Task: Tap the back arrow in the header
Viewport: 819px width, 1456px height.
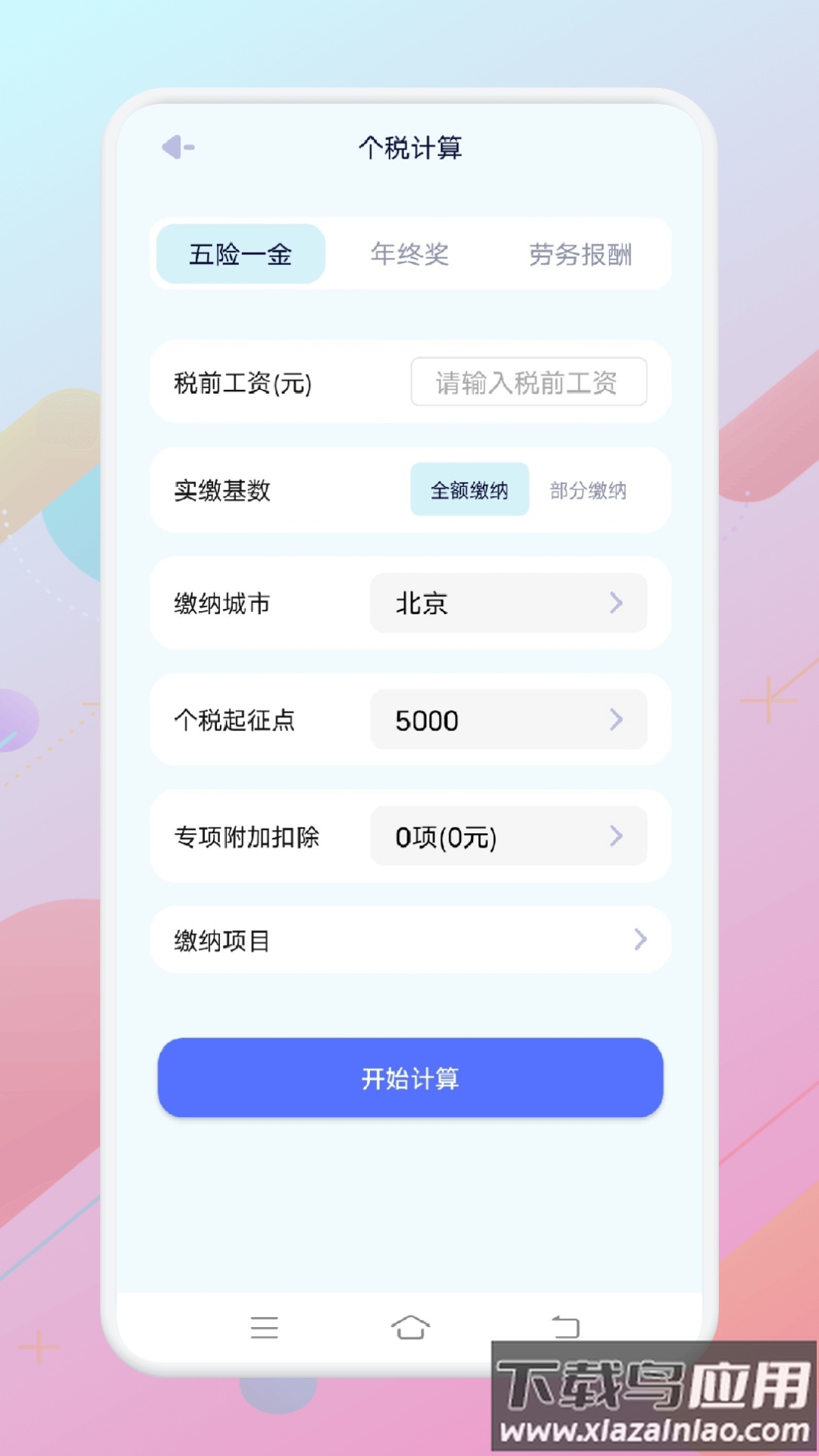Action: point(177,147)
